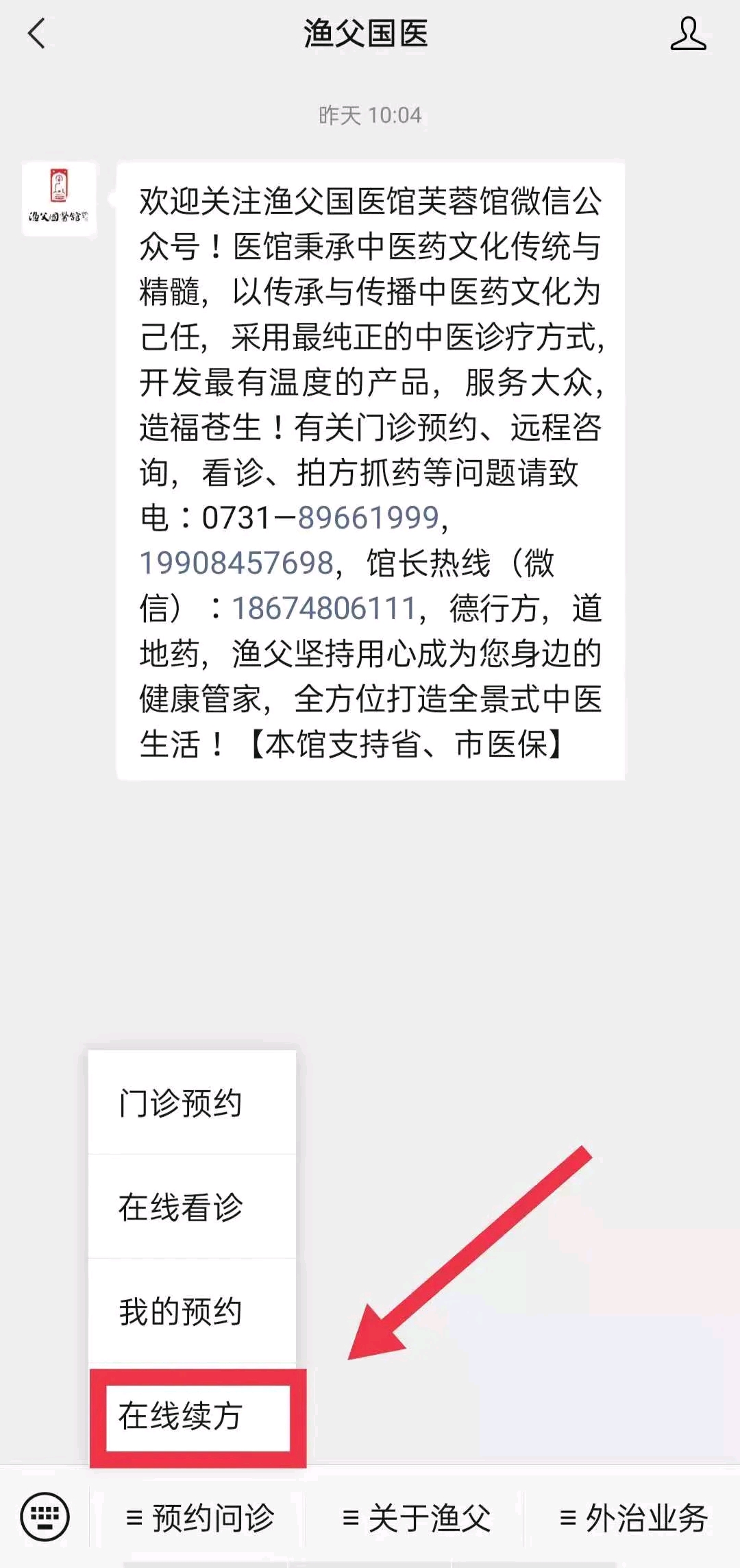Select 门诊预约 from the menu
The image size is (740, 1568).
point(193,1102)
